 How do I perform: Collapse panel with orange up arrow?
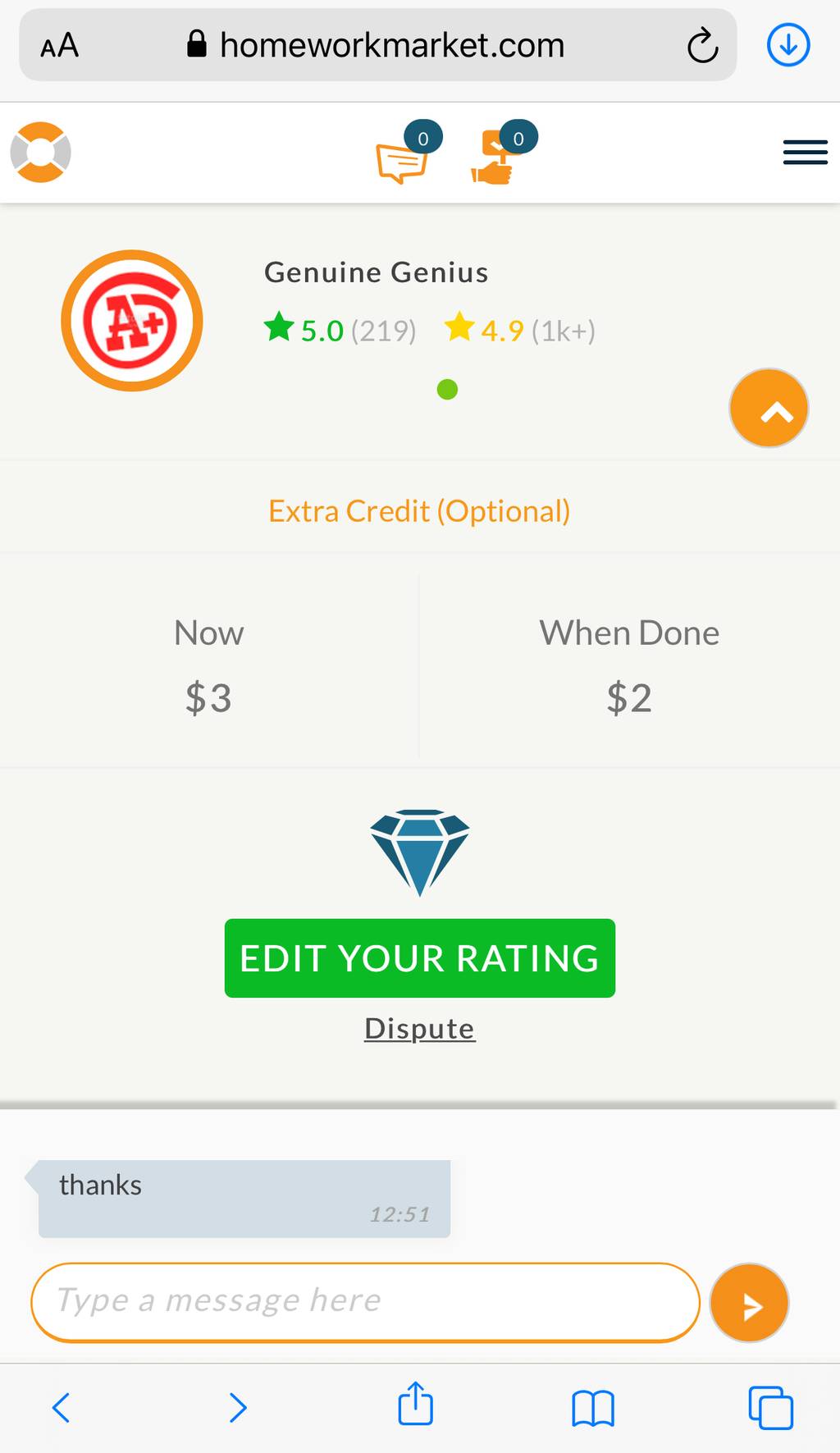point(769,408)
